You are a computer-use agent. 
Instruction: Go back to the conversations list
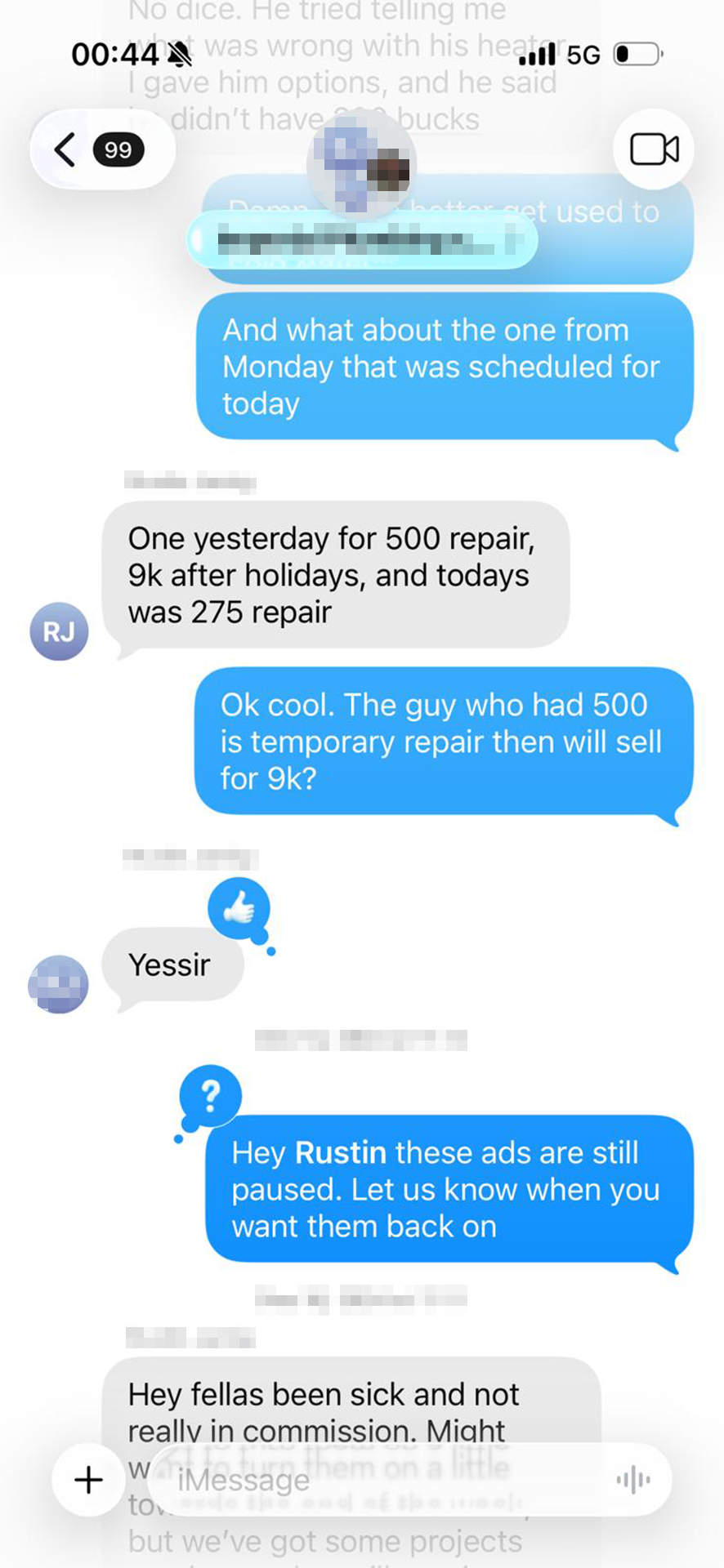100,149
